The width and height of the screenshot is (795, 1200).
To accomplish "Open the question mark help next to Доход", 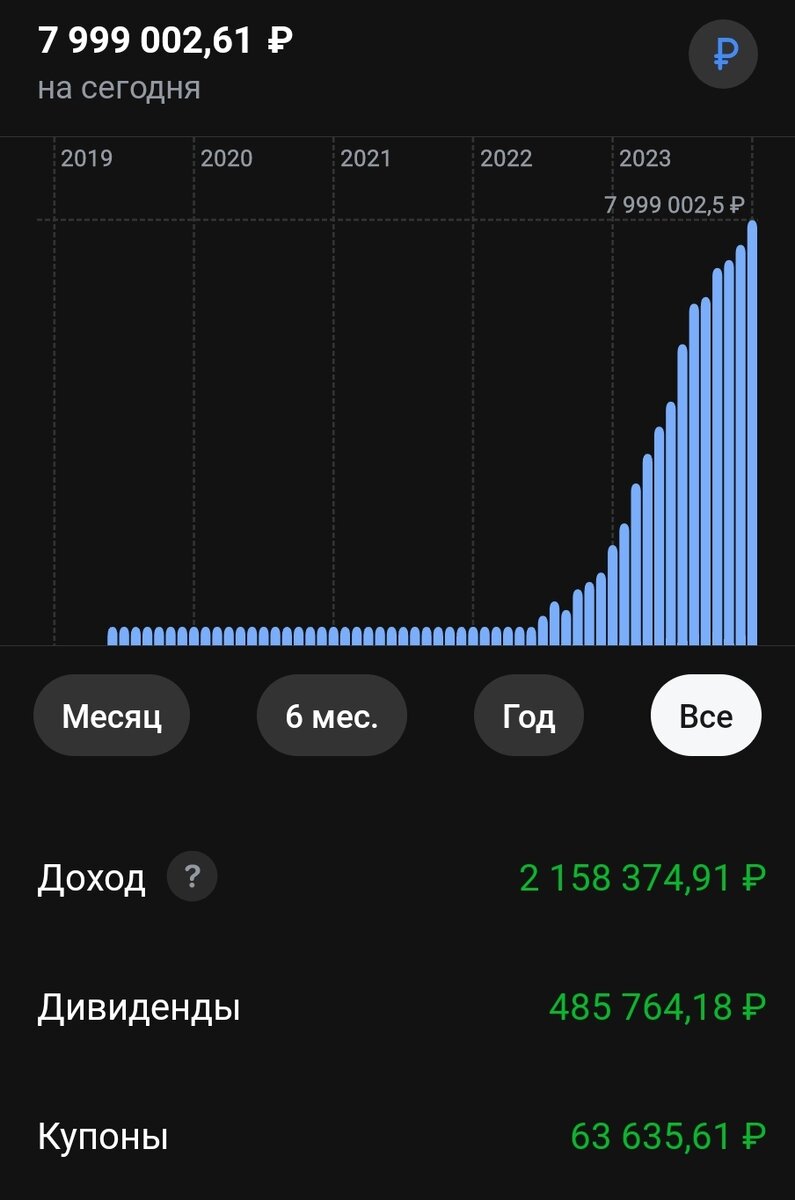I will click(x=192, y=877).
